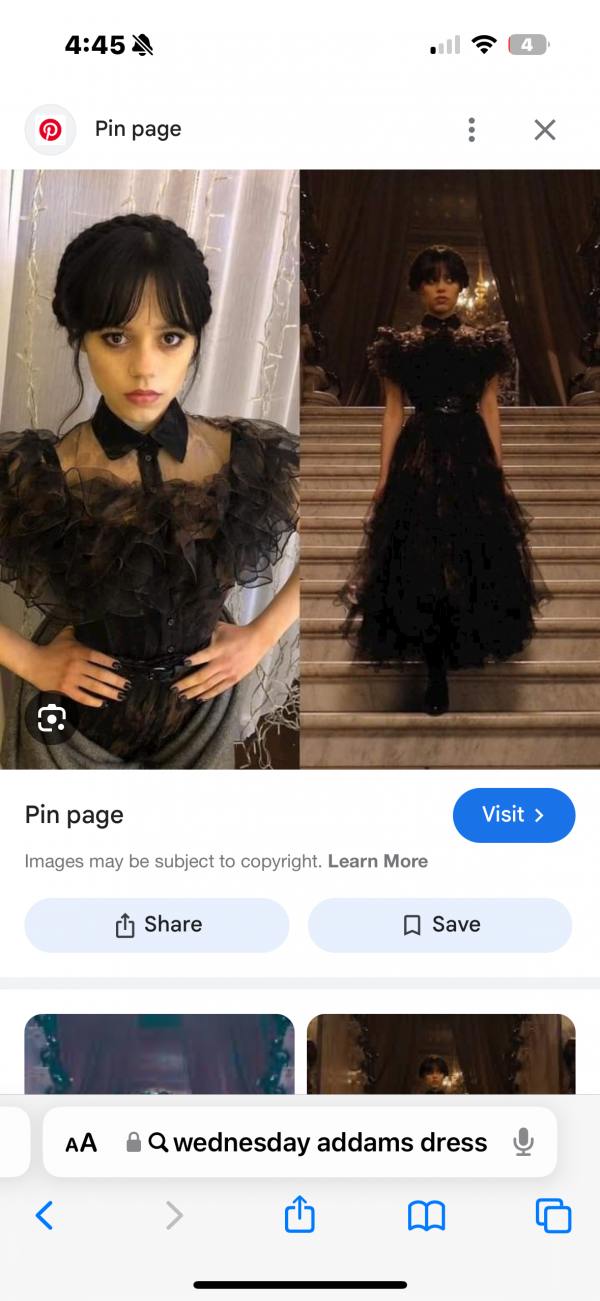Open Safari bookmarks
Screen dimensions: 600x1301
click(427, 1215)
